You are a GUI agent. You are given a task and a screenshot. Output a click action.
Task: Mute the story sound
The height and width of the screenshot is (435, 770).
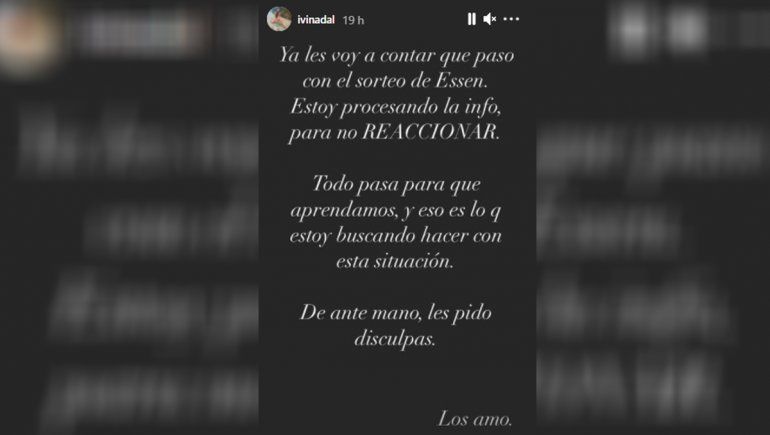click(490, 19)
